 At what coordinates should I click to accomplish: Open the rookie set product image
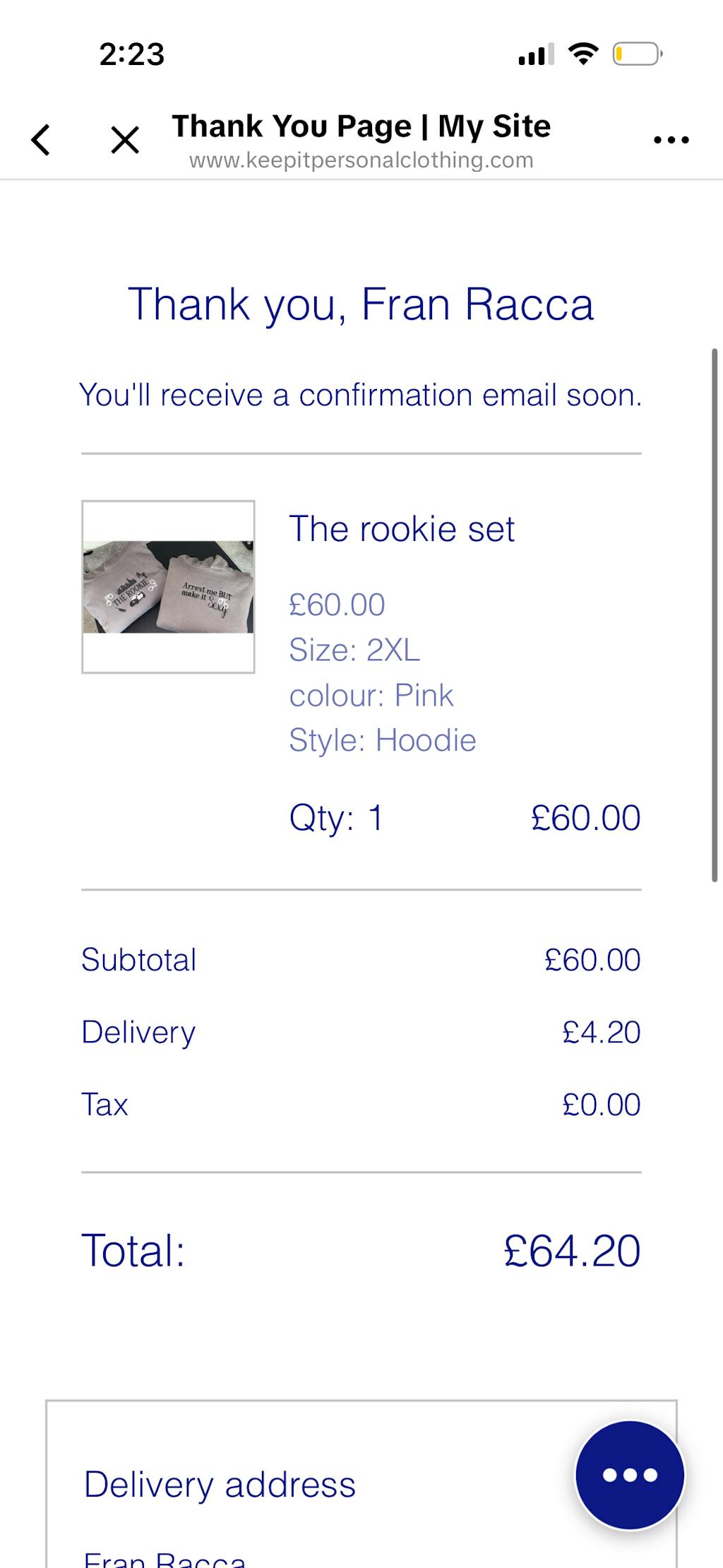[x=168, y=587]
